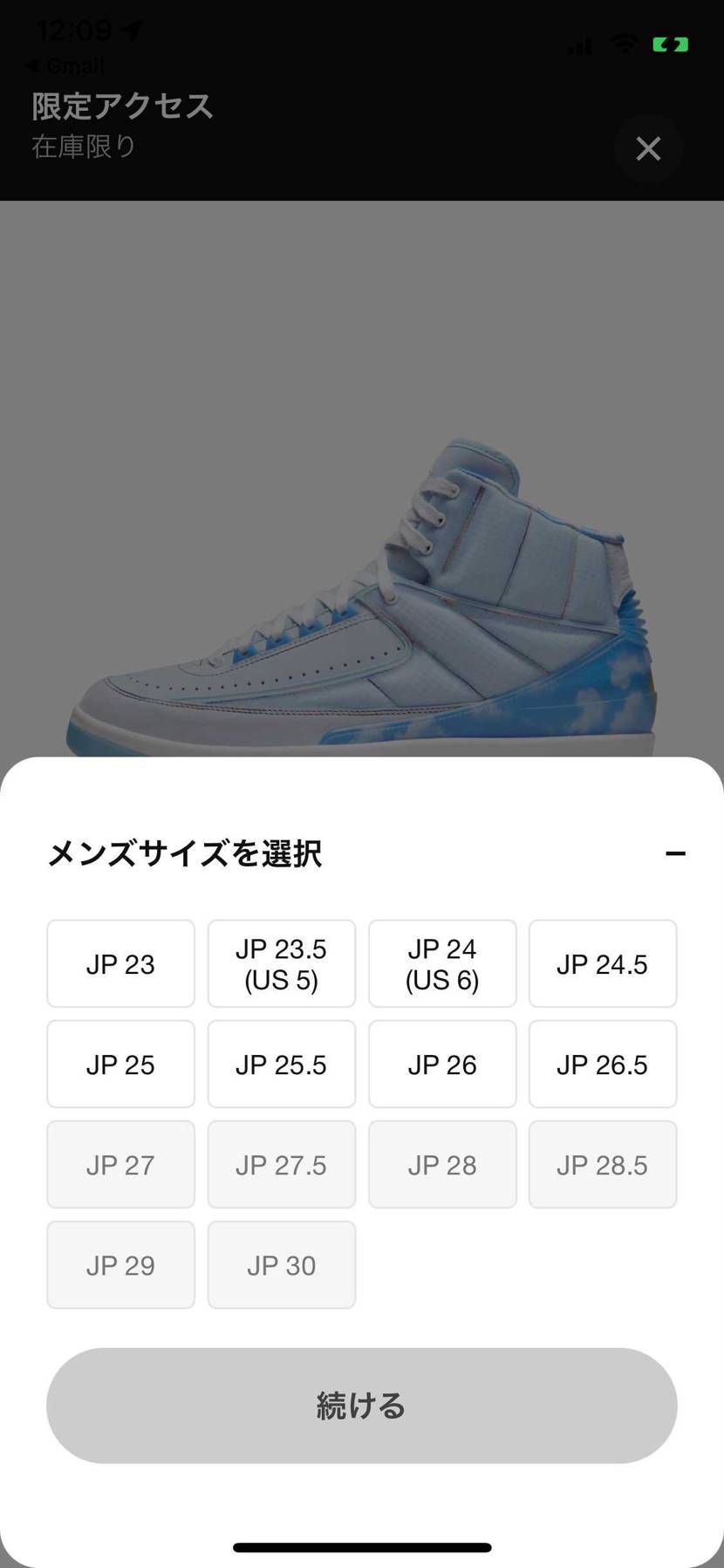Select size JP 26

click(x=442, y=1064)
